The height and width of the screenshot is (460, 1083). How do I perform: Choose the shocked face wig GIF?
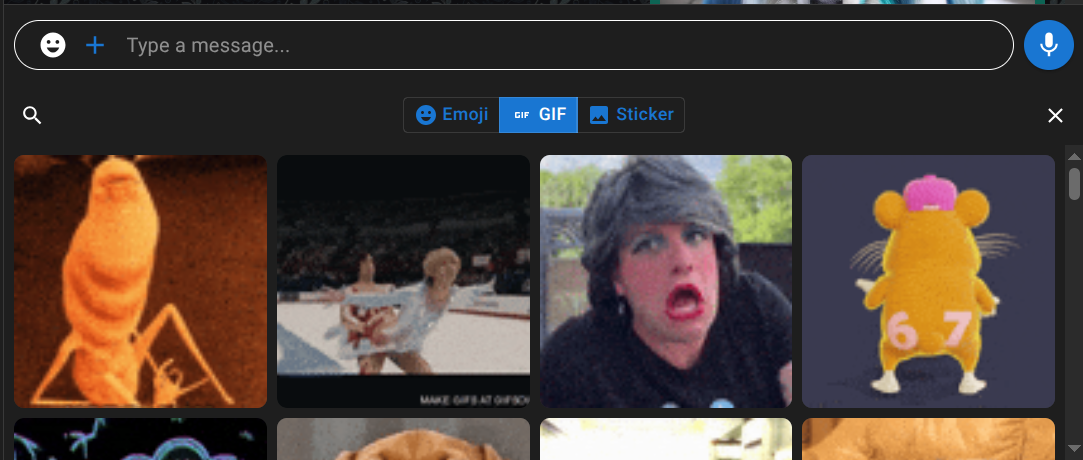(666, 281)
